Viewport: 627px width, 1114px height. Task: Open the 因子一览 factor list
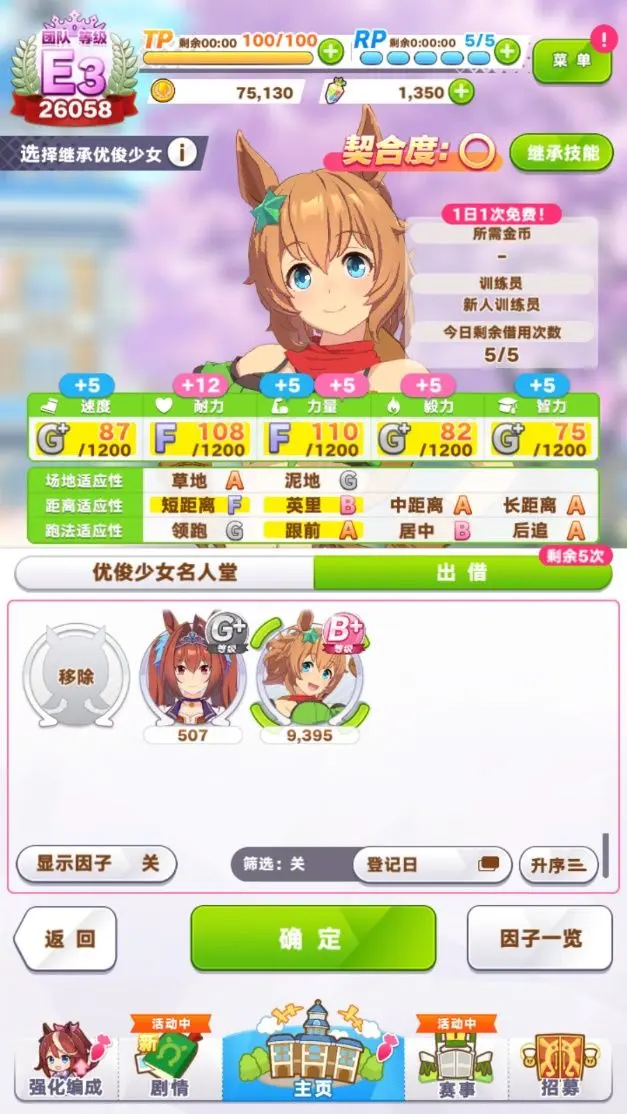pyautogui.click(x=540, y=938)
